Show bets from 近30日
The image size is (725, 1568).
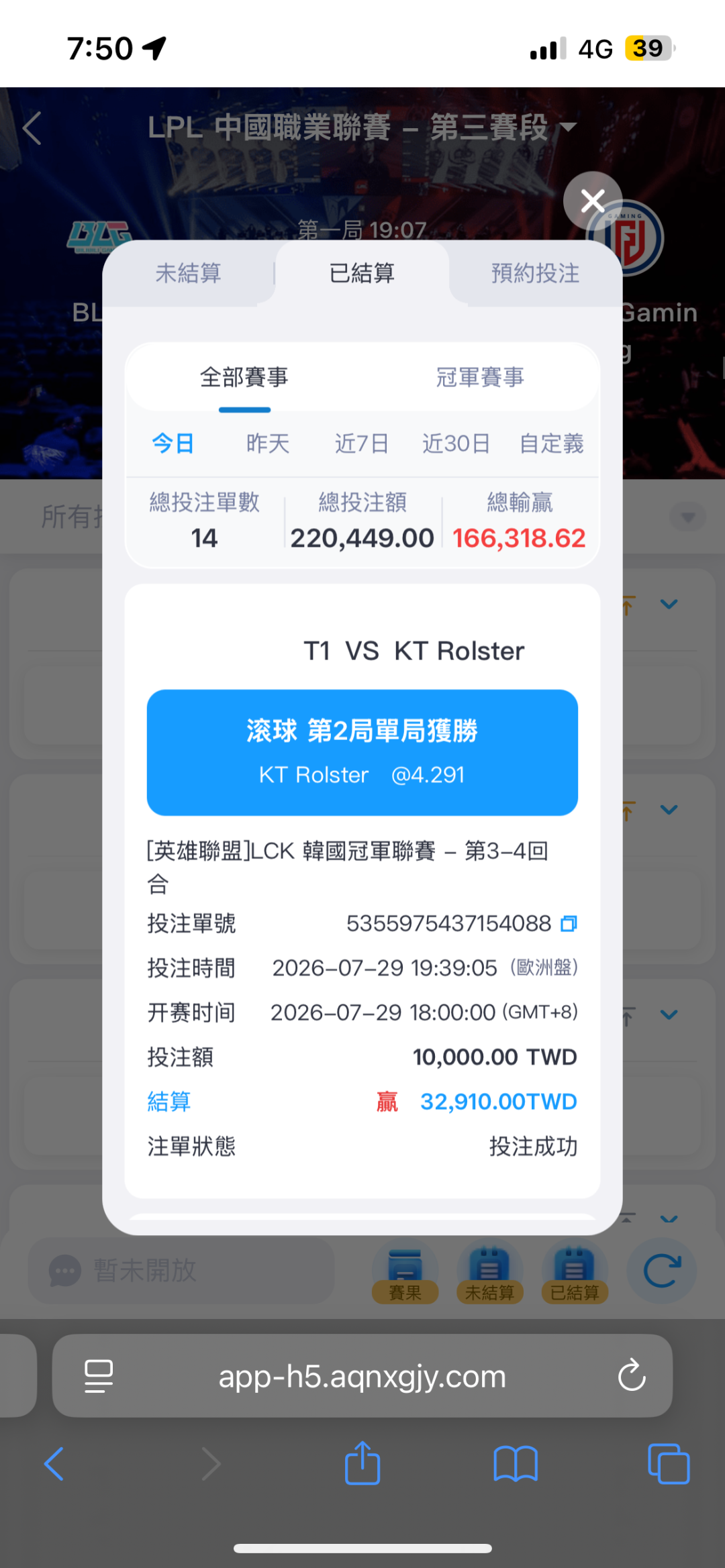456,443
